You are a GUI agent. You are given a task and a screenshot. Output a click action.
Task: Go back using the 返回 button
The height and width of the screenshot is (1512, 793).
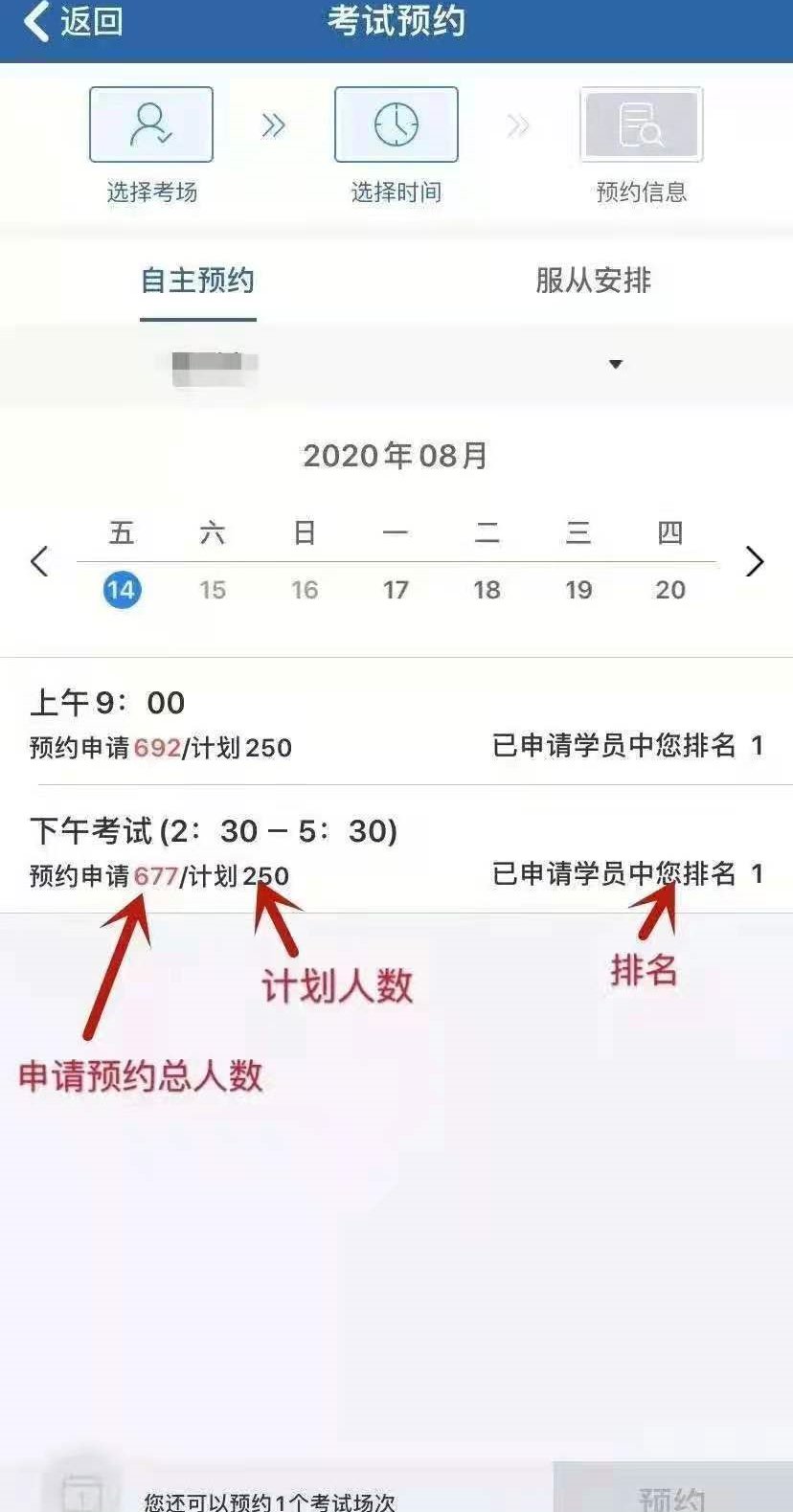[x=73, y=21]
